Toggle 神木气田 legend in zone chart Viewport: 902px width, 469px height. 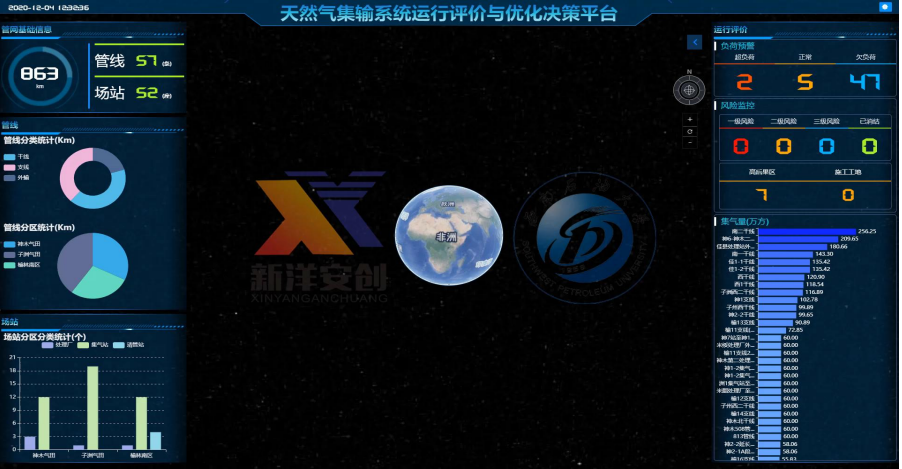(22, 244)
